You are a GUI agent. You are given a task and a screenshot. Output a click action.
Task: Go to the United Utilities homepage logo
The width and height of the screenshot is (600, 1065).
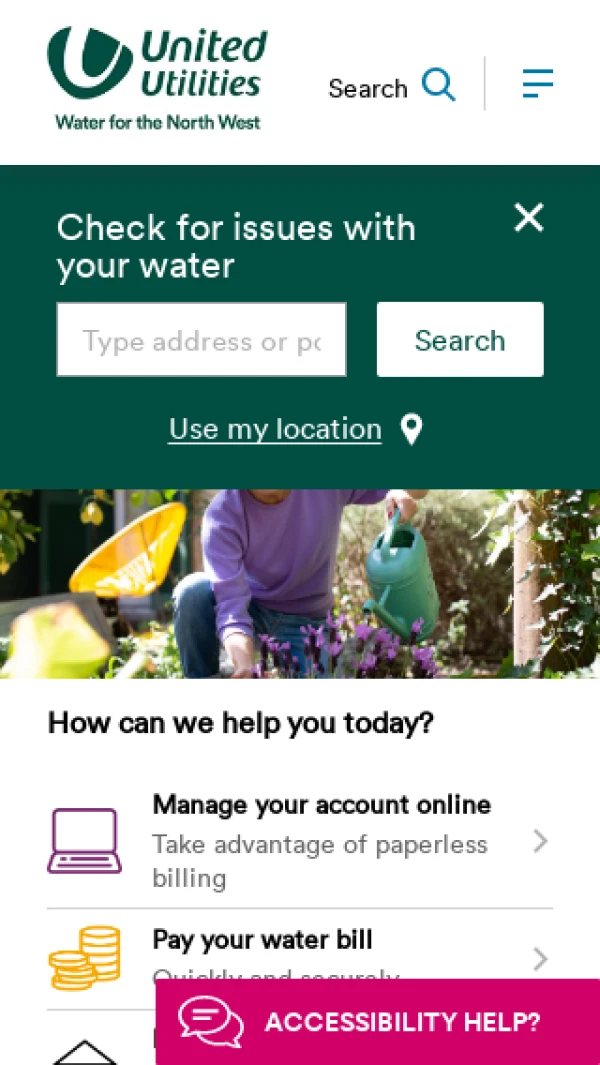coord(158,79)
